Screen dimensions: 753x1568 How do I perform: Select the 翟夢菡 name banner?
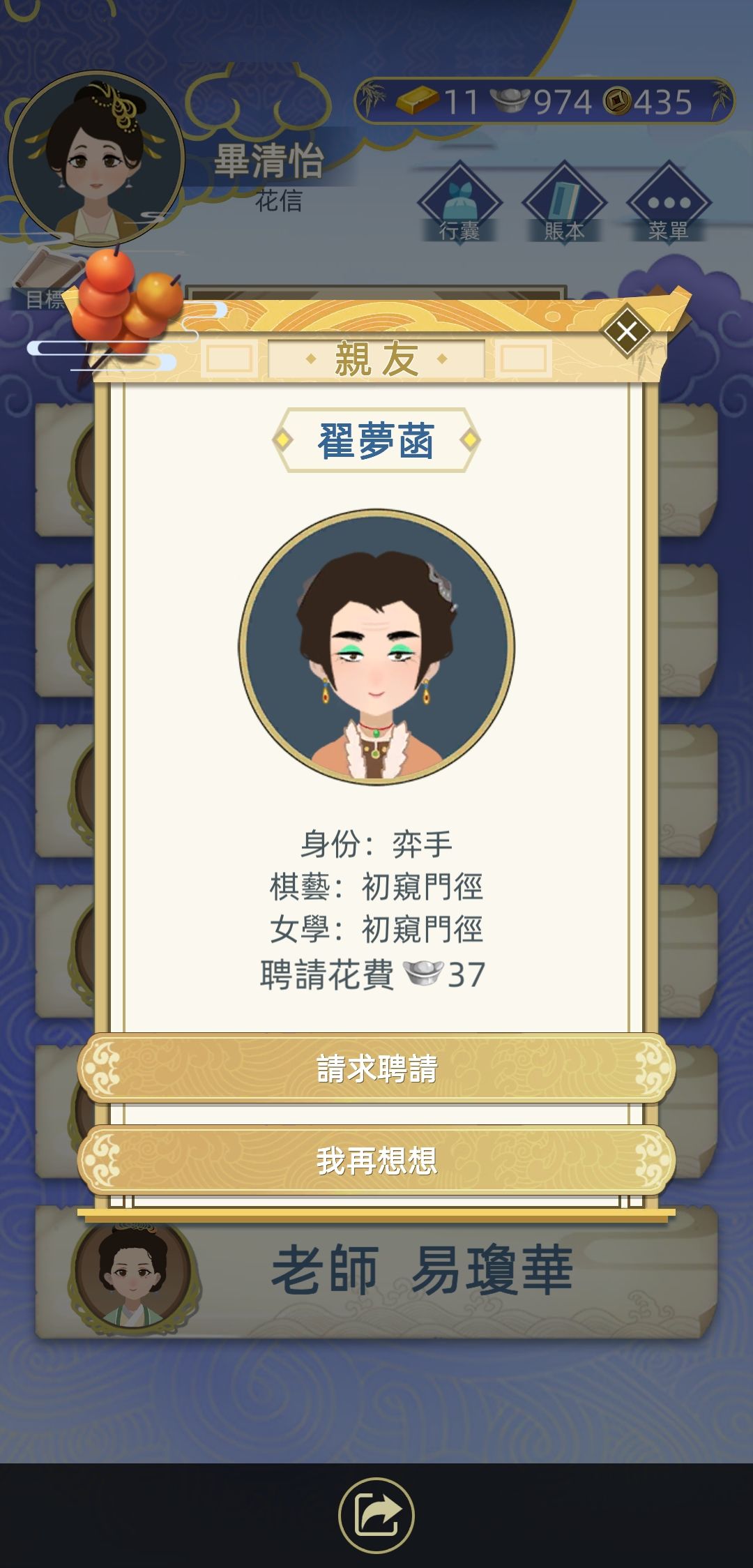point(376,439)
